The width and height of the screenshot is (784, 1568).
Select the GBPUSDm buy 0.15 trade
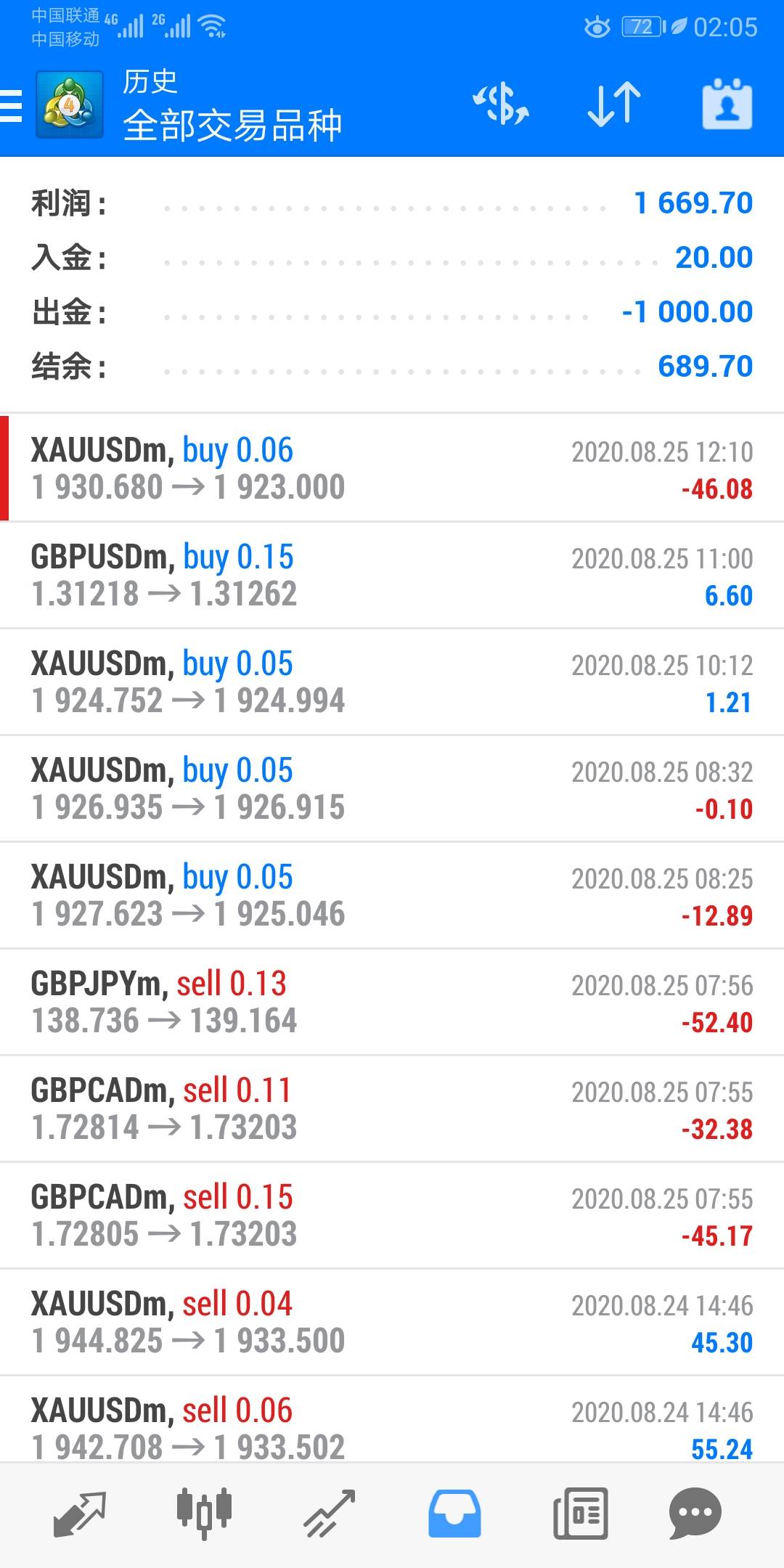click(392, 575)
